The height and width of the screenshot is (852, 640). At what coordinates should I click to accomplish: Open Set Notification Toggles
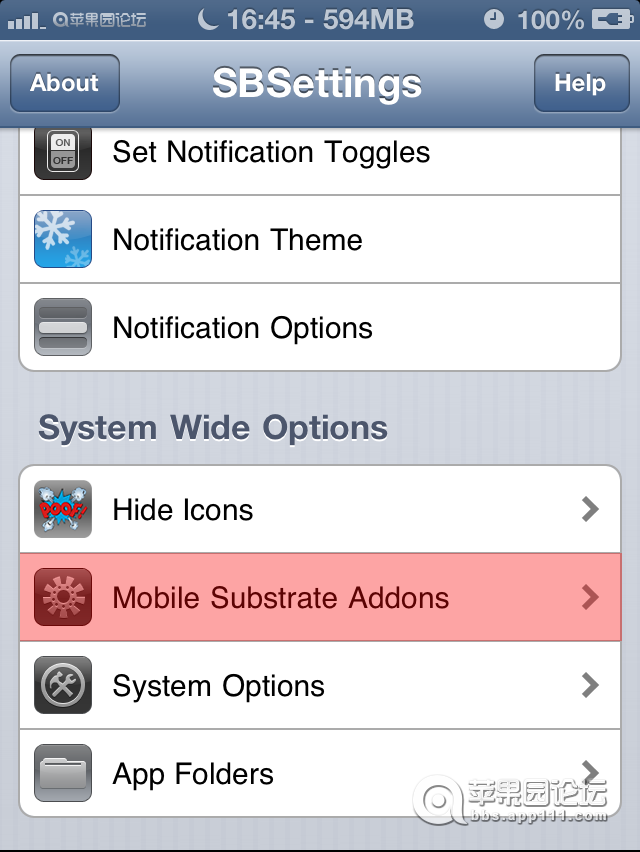coord(271,153)
